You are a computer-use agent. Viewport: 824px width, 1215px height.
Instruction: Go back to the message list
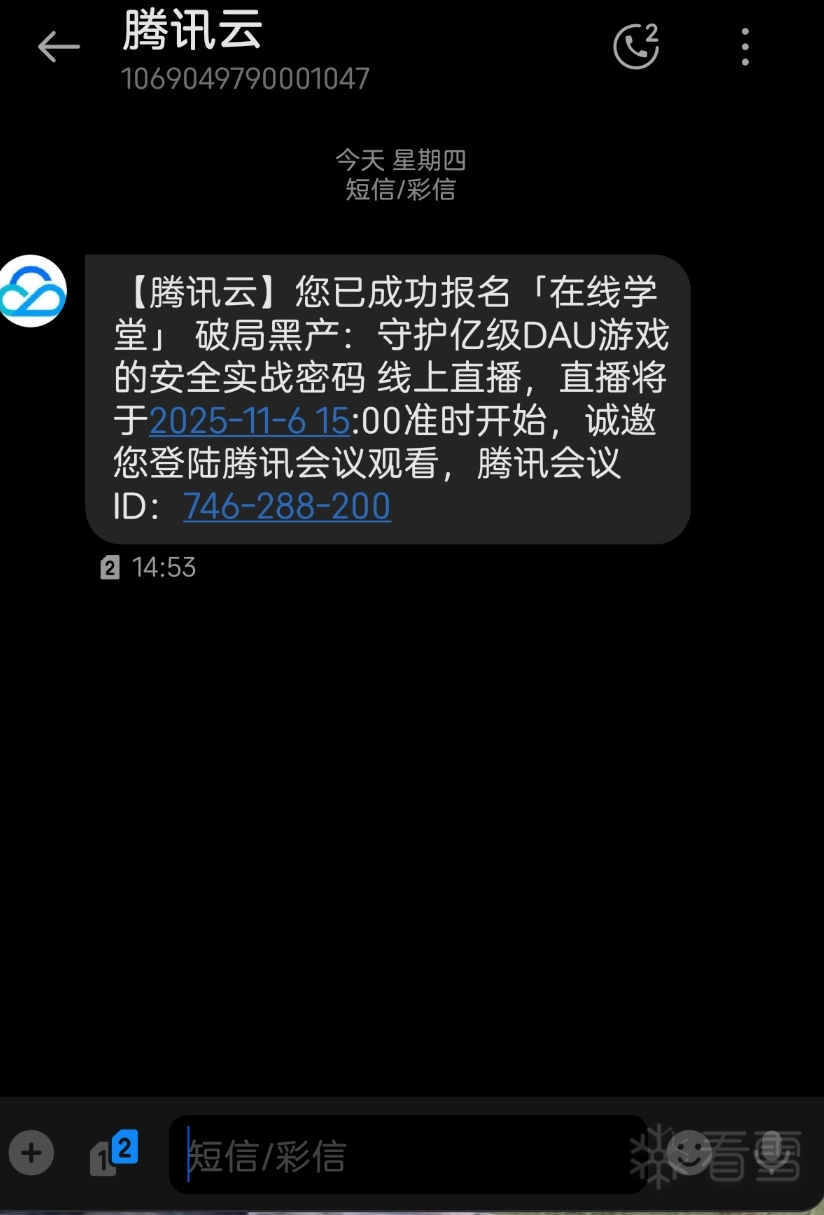pyautogui.click(x=58, y=47)
